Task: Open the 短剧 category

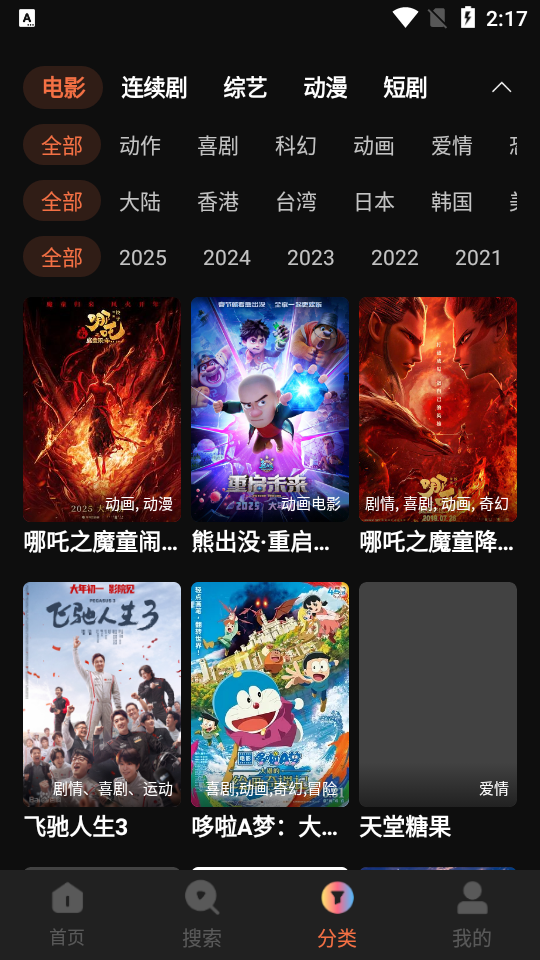Action: [405, 88]
